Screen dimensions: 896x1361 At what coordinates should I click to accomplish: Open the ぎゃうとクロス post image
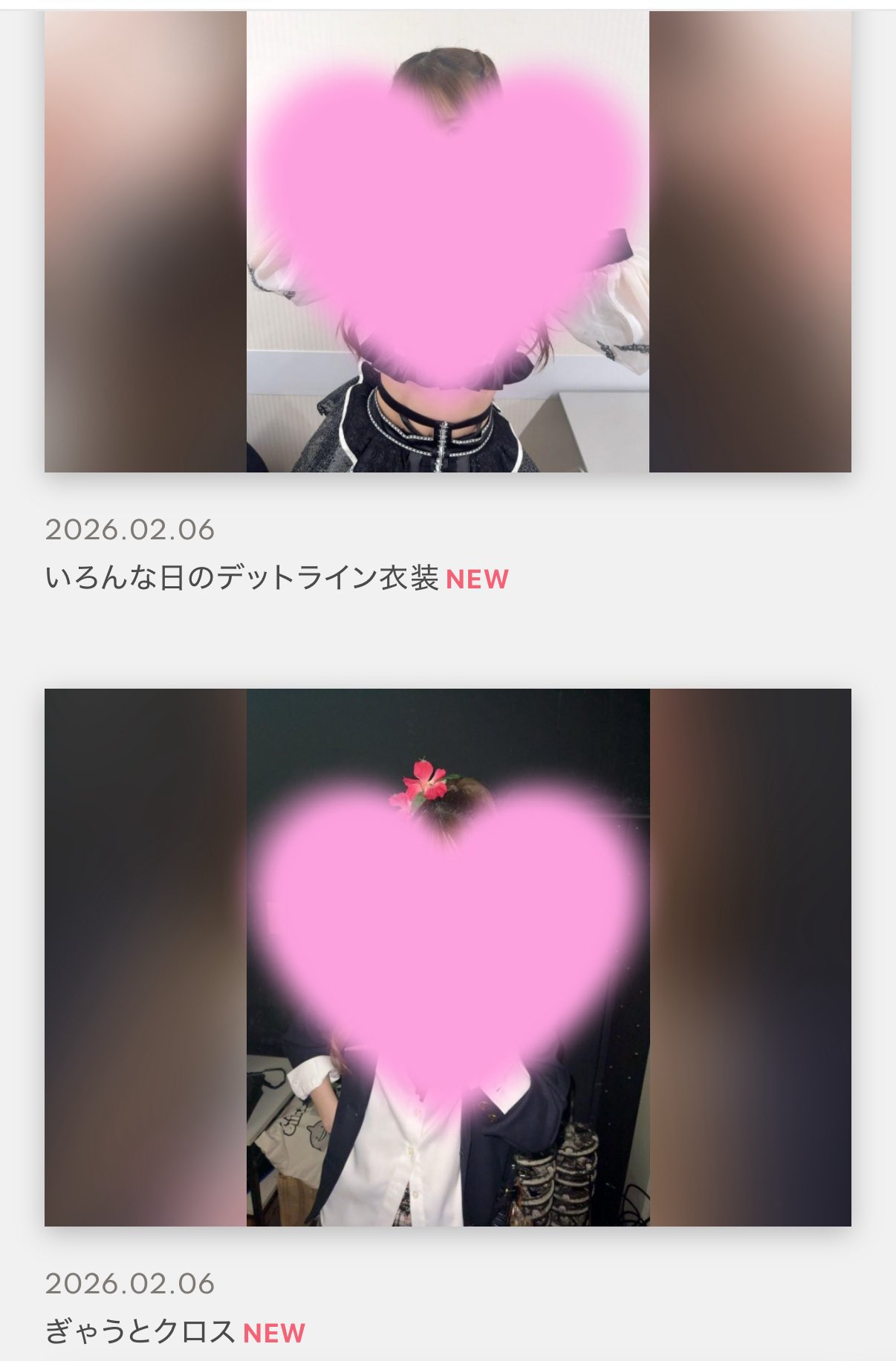447,957
